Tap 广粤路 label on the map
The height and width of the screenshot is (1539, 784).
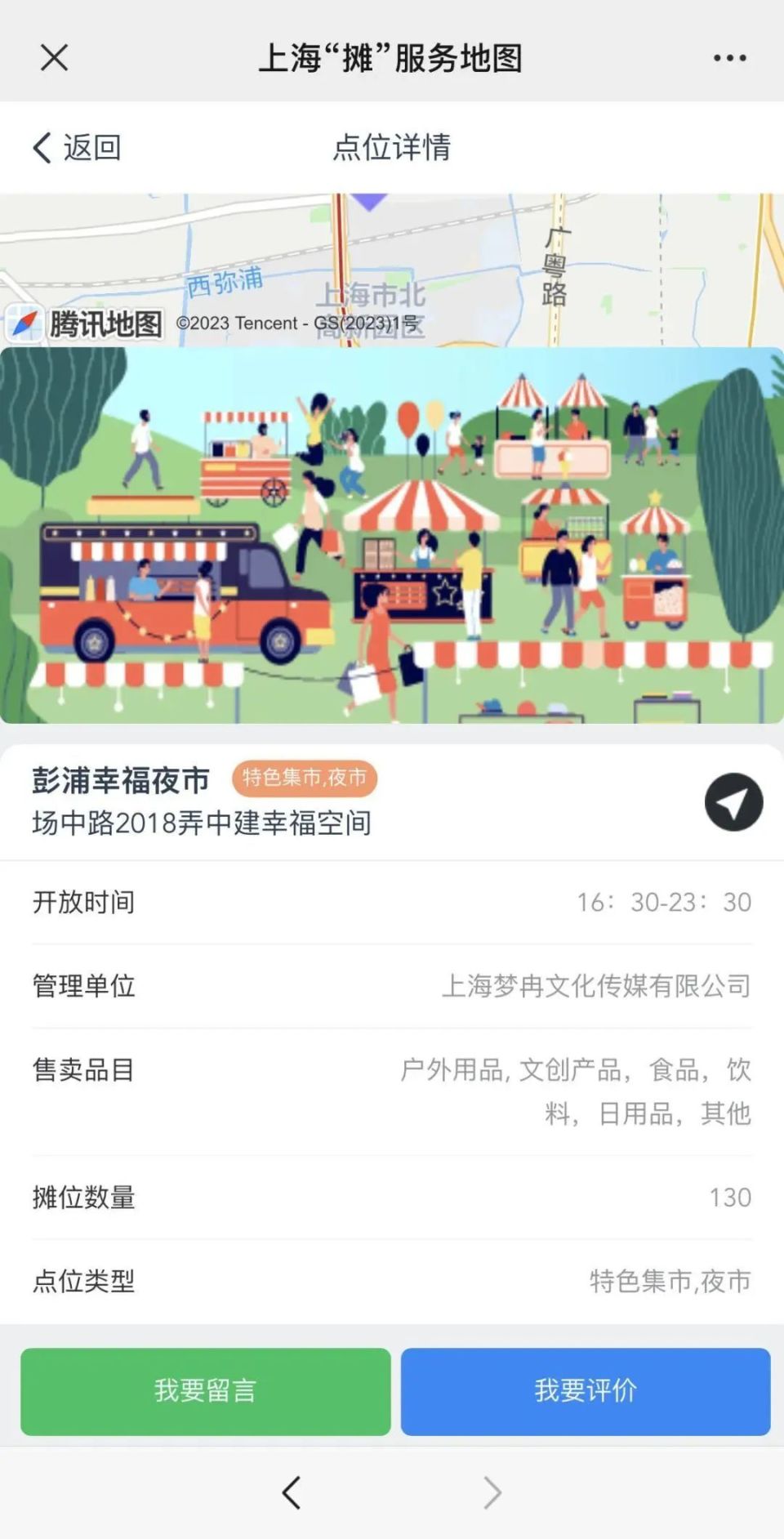pyautogui.click(x=556, y=265)
